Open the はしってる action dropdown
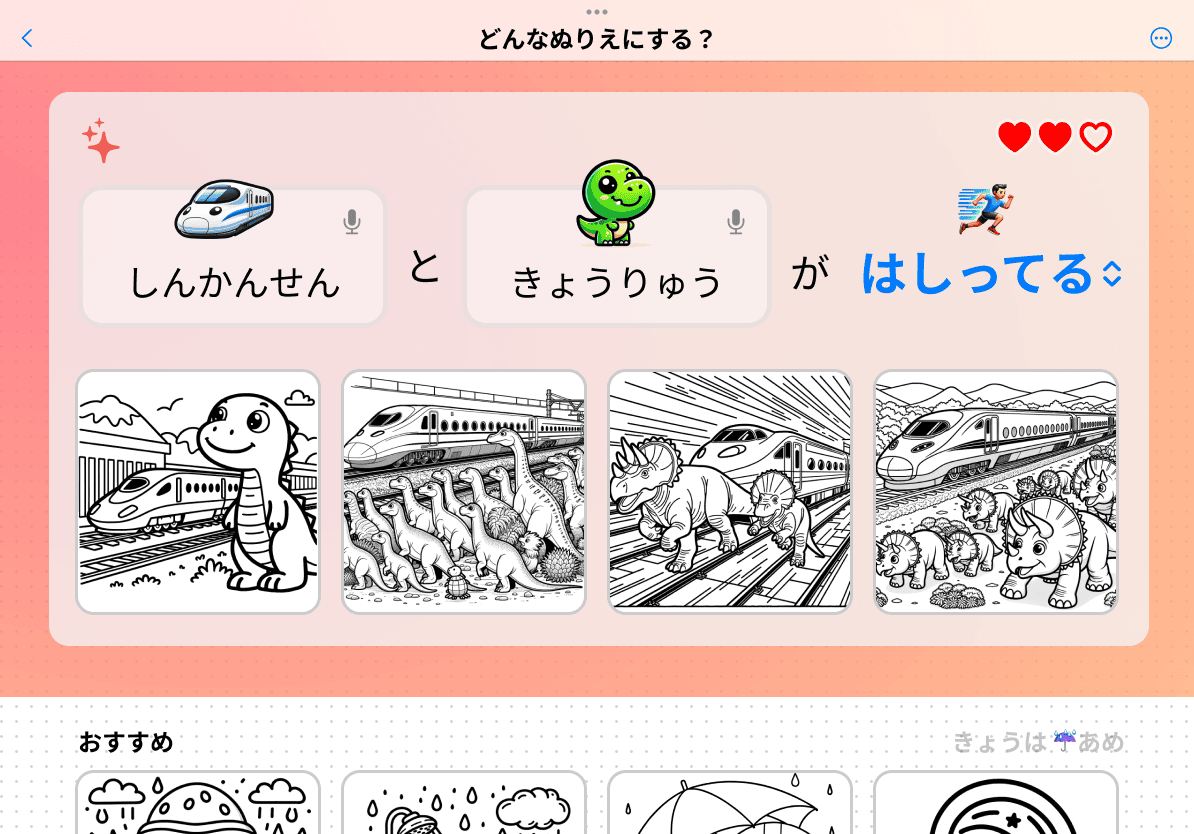Image resolution: width=1194 pixels, height=834 pixels. [990, 273]
